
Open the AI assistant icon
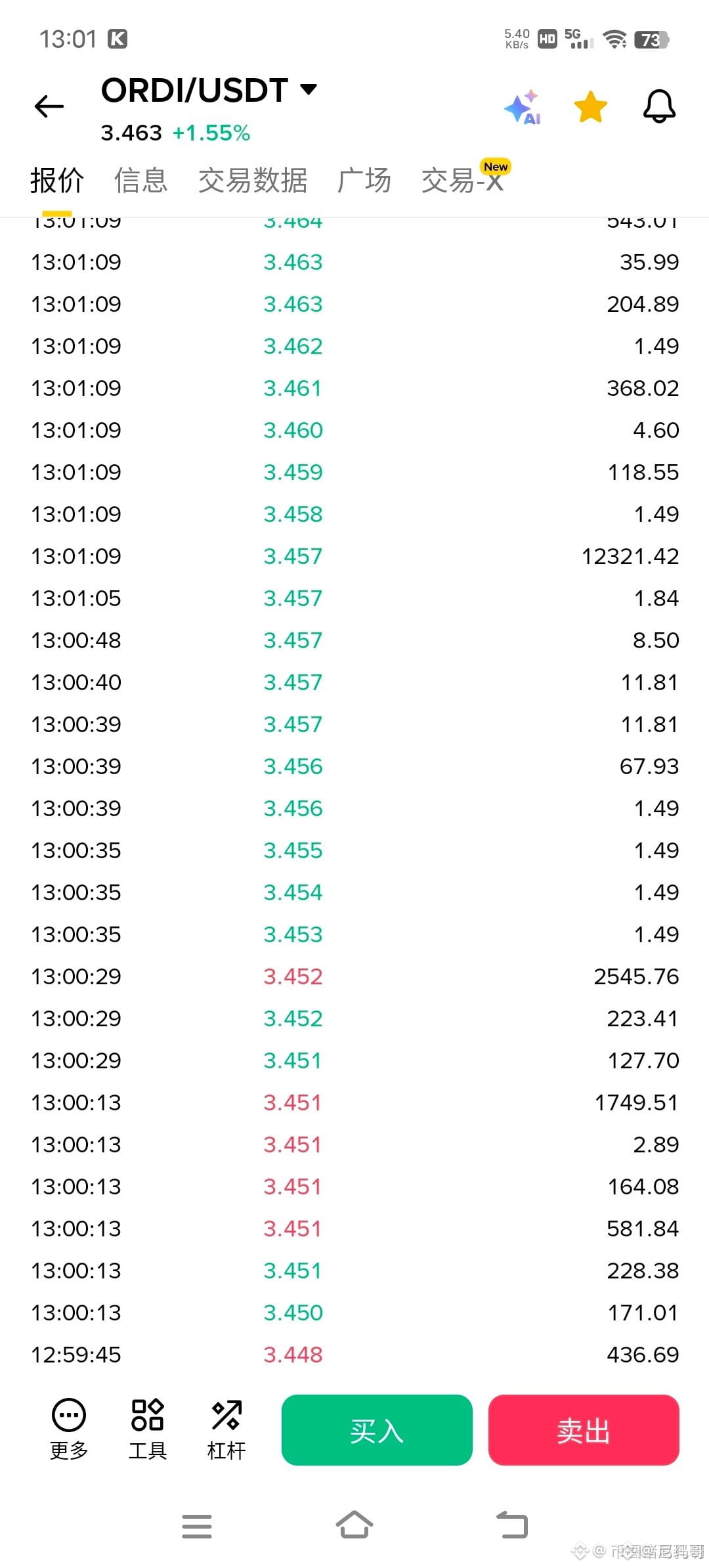pos(523,107)
